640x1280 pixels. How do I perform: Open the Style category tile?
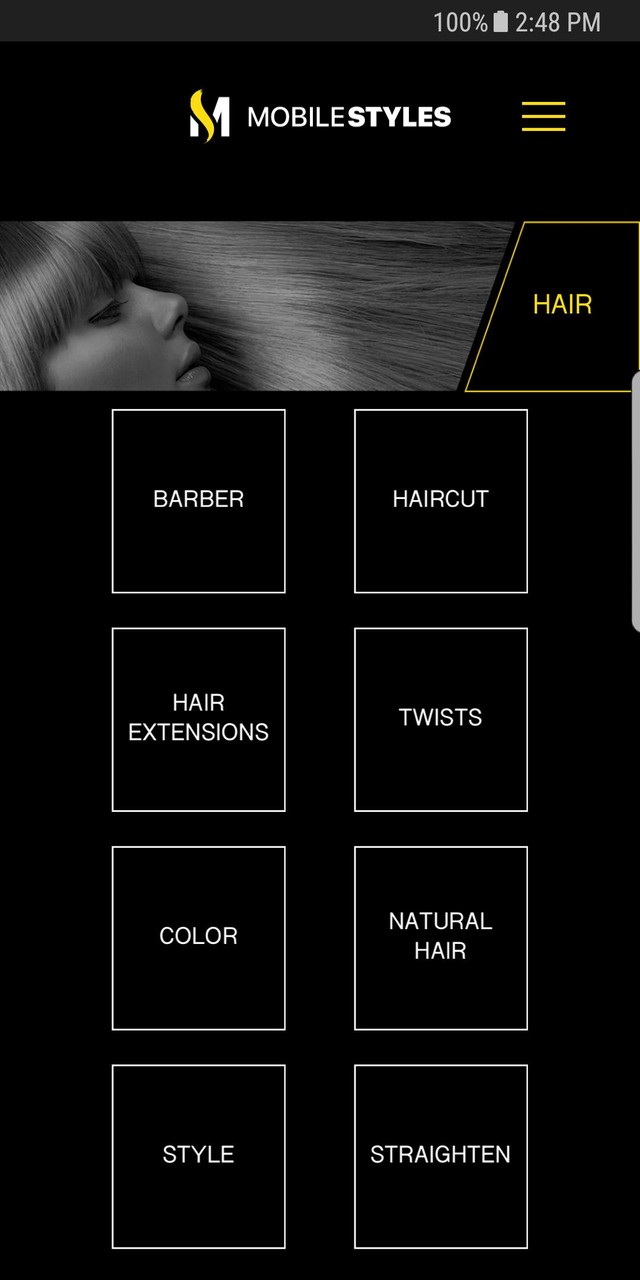(198, 1155)
